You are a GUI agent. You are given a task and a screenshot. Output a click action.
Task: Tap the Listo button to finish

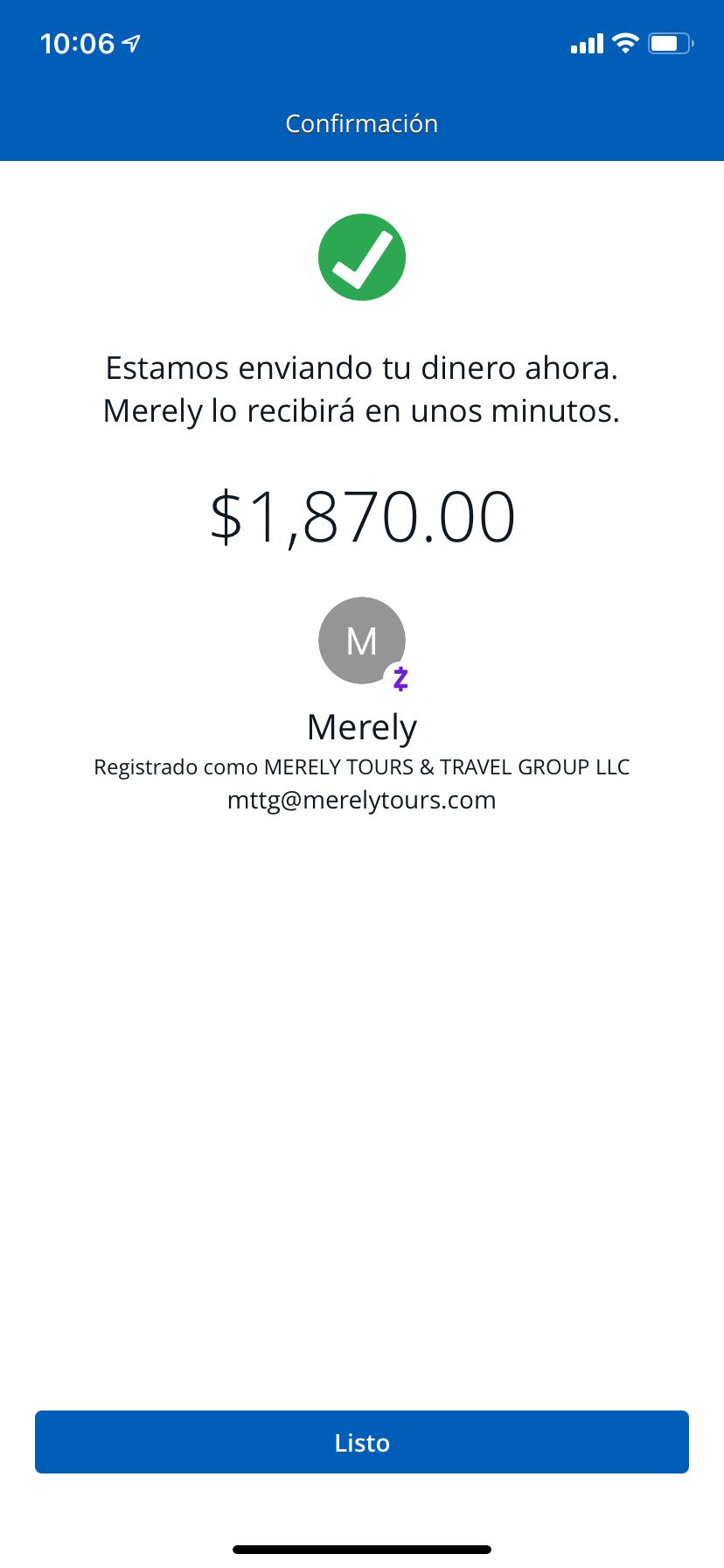coord(362,1441)
